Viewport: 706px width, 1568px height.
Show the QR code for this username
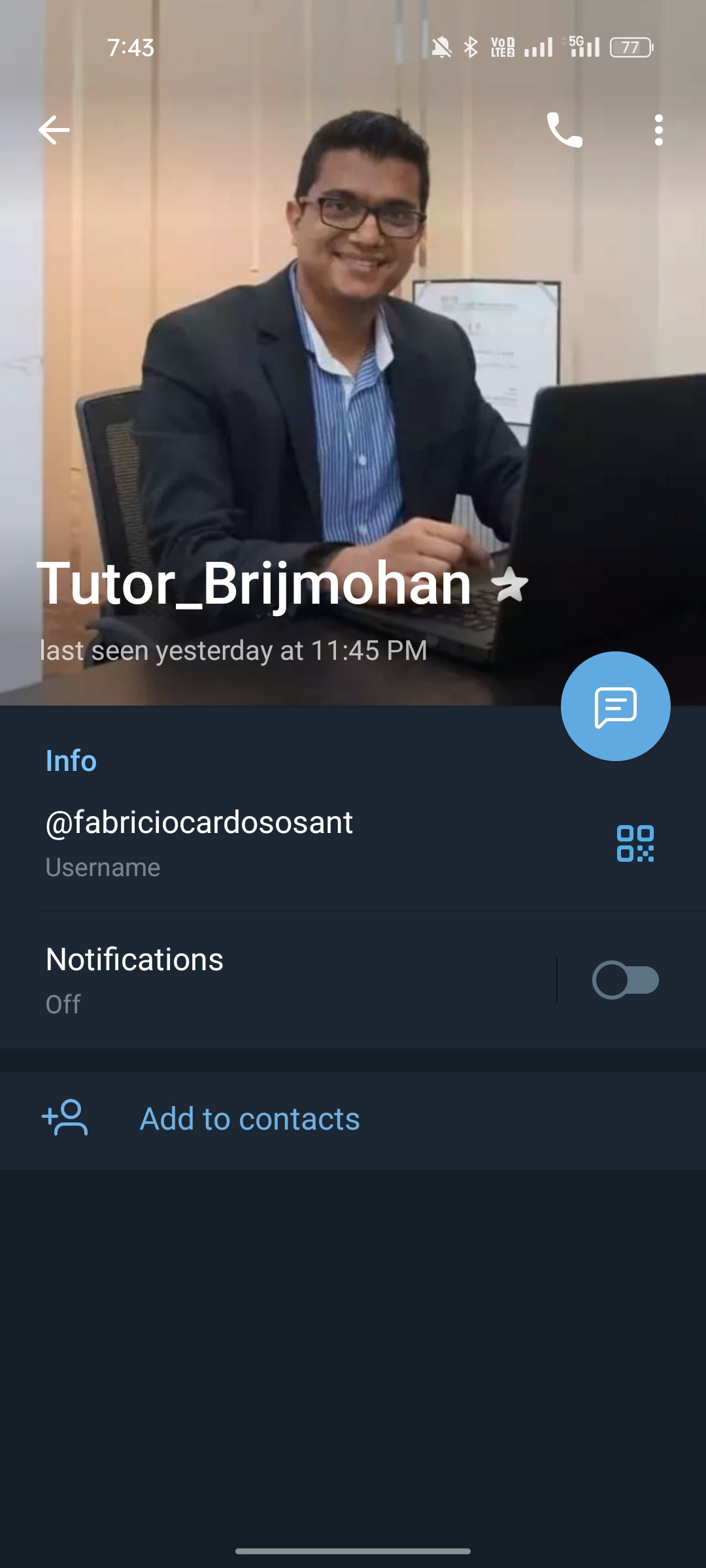[635, 843]
